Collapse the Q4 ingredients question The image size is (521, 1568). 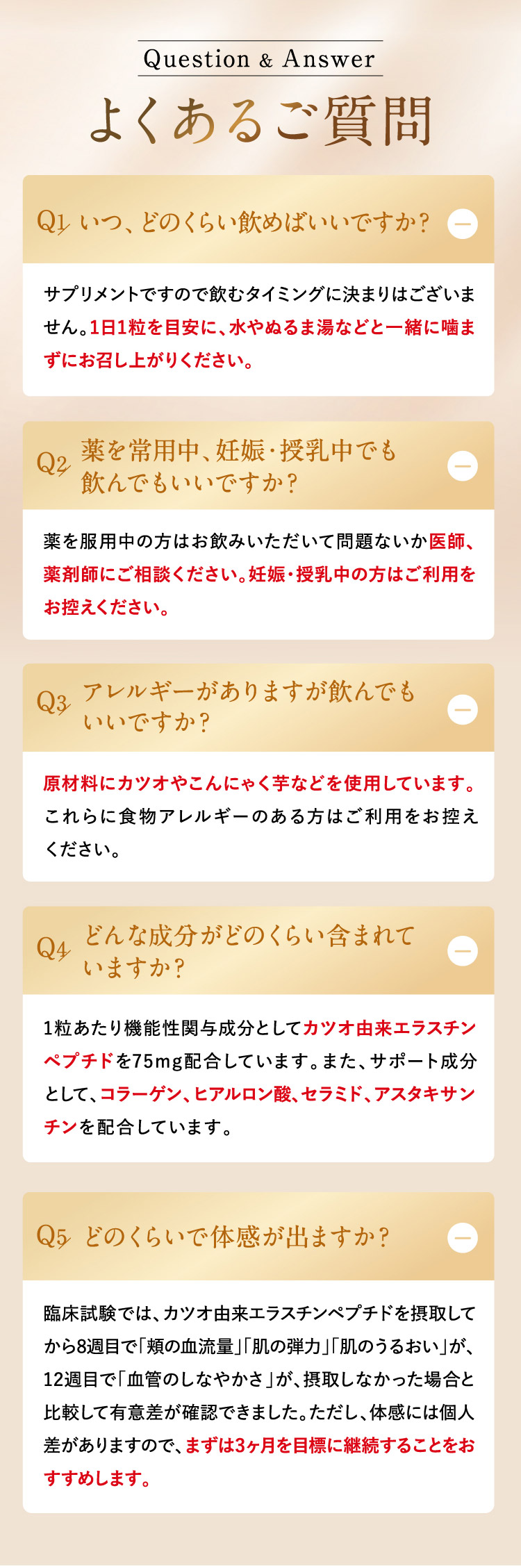coord(463,951)
